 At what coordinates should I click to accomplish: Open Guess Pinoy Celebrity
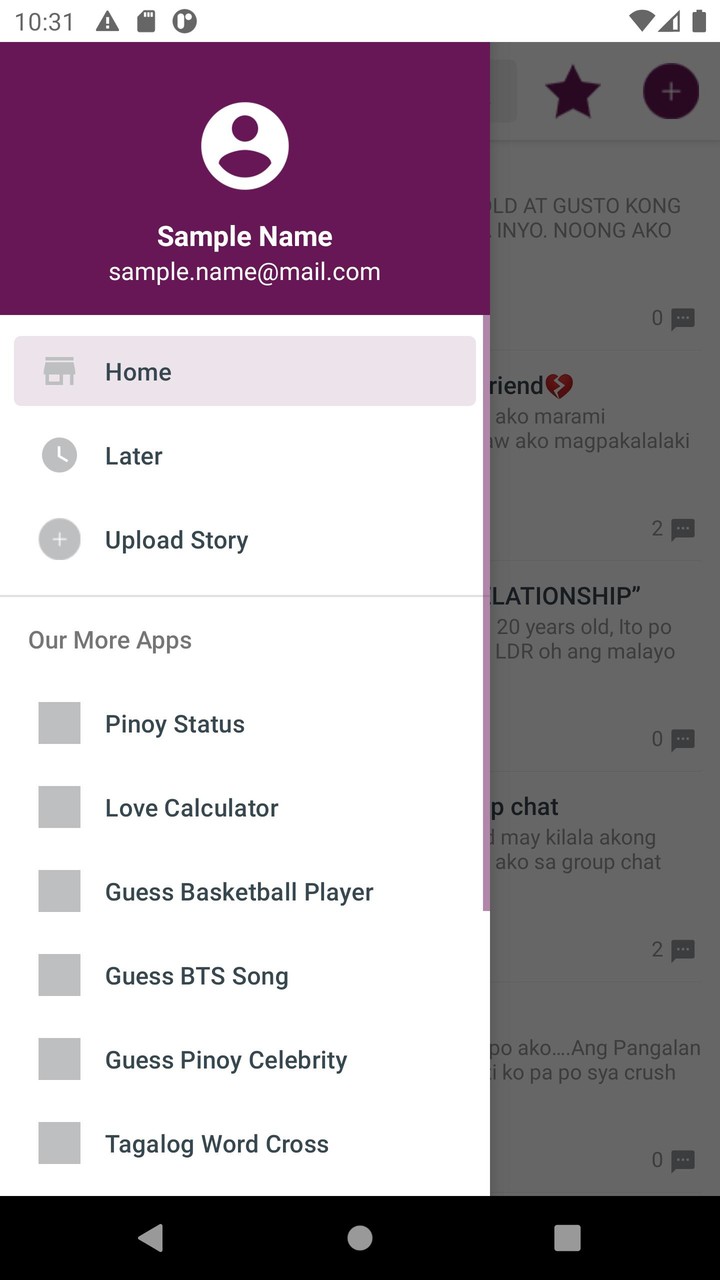pos(244,1060)
